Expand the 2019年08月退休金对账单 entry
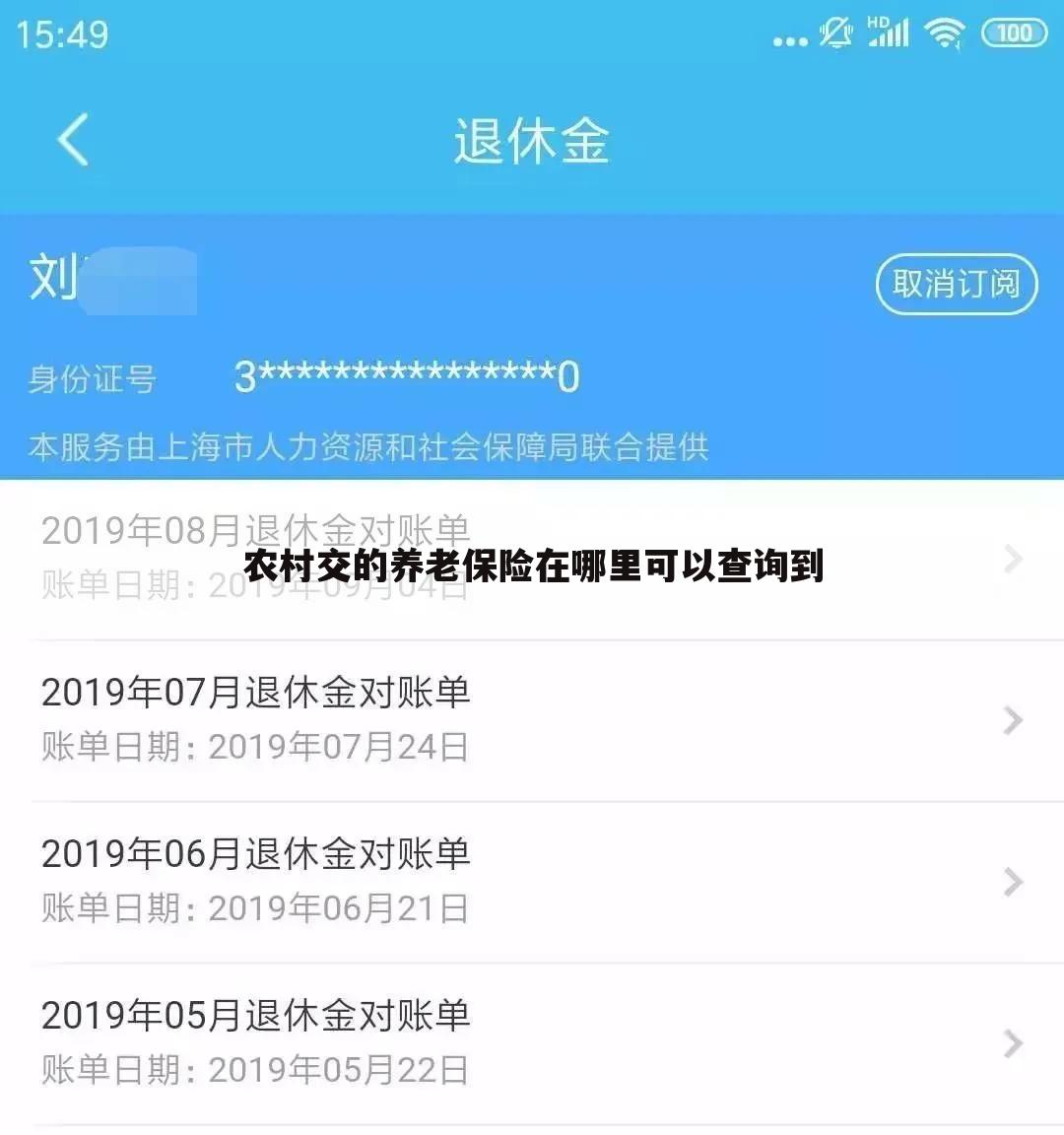The width and height of the screenshot is (1064, 1135). pos(1013,558)
